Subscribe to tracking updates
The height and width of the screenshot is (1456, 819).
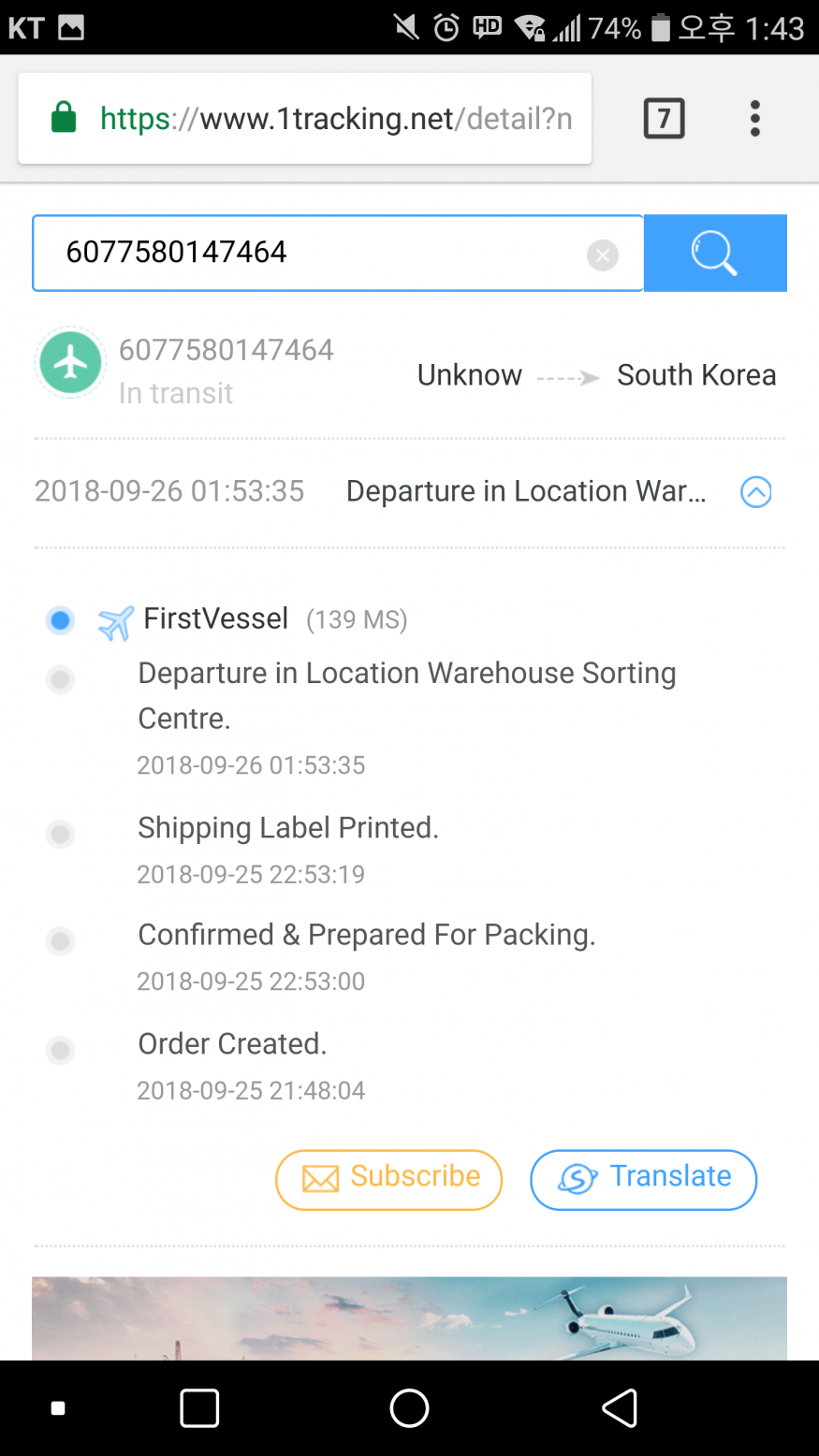coord(388,1179)
